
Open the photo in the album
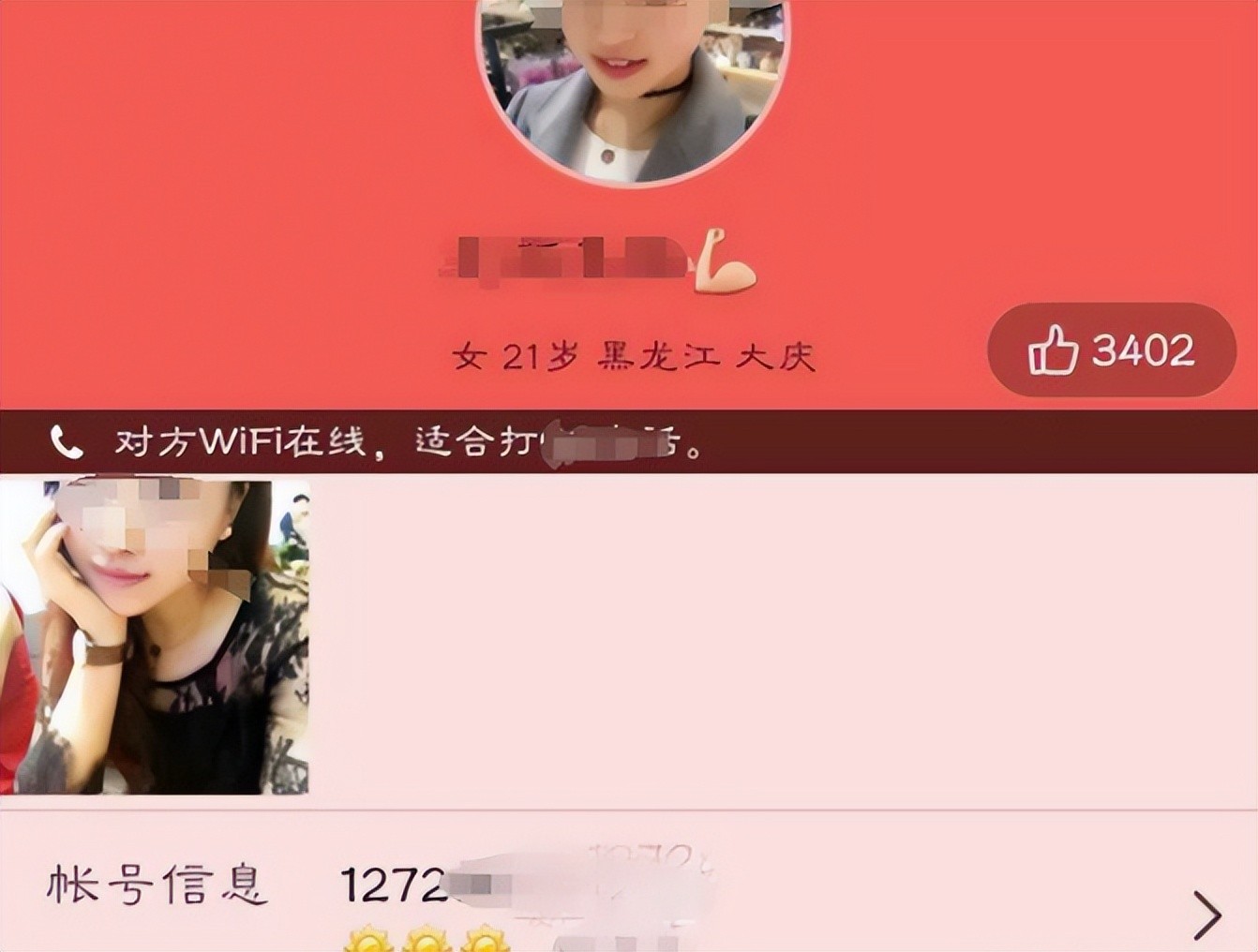(155, 636)
